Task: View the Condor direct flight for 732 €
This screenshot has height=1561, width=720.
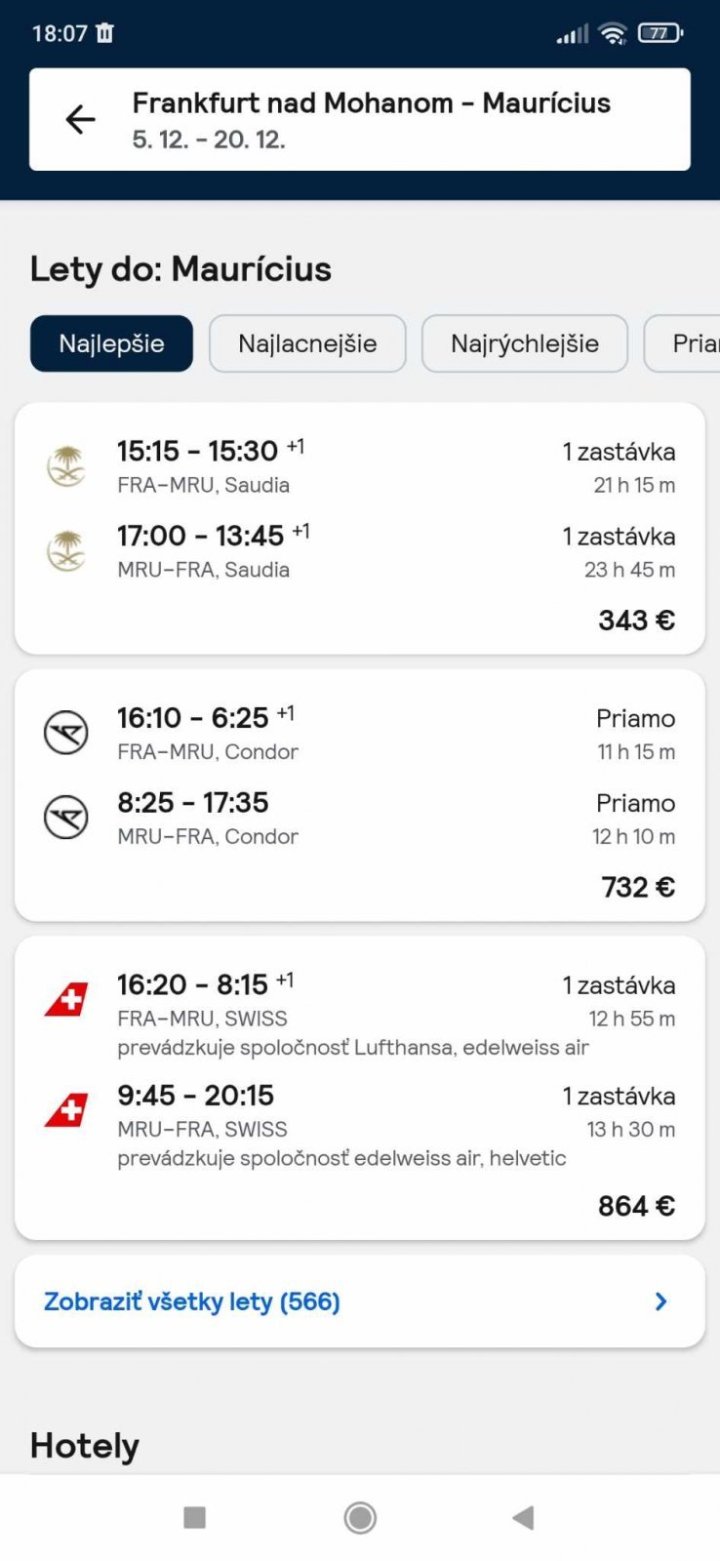Action: coord(360,795)
